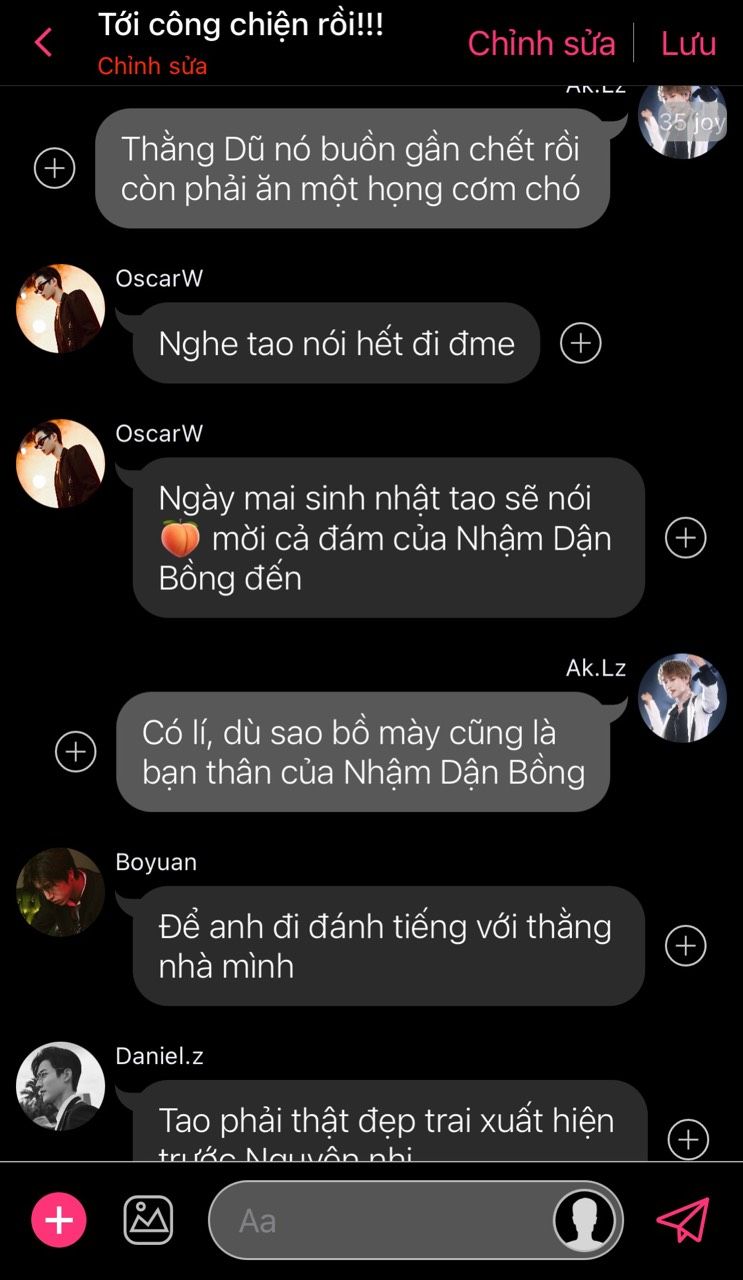Open the pink add button at bottom
The width and height of the screenshot is (743, 1280).
(59, 1220)
